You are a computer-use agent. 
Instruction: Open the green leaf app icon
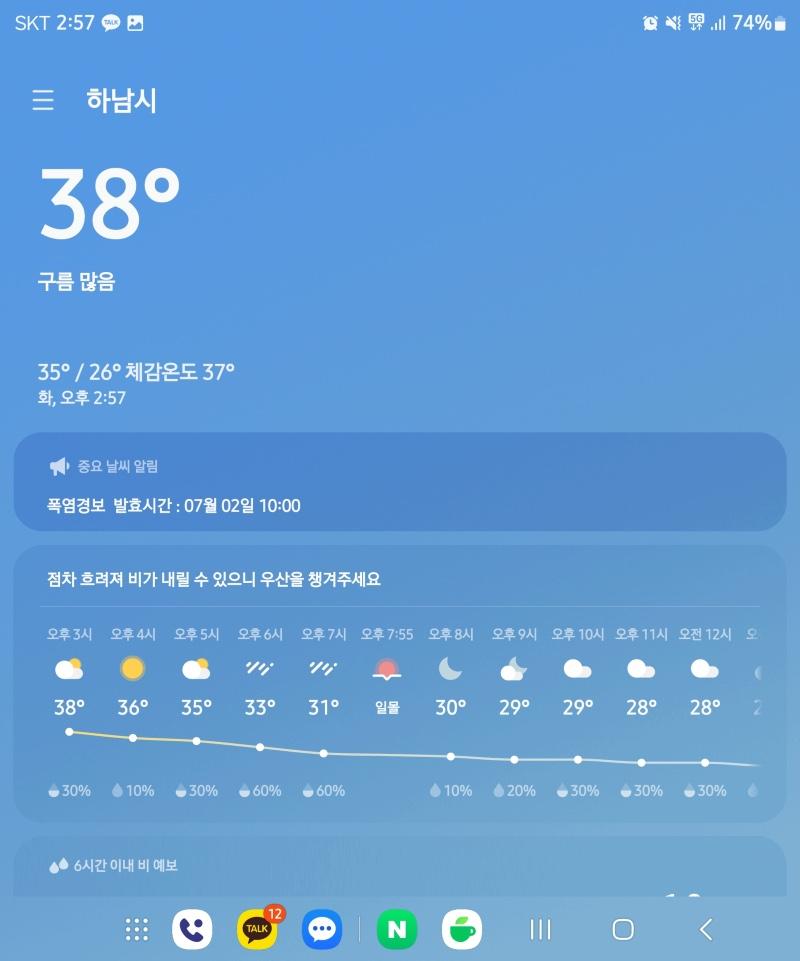tap(462, 930)
